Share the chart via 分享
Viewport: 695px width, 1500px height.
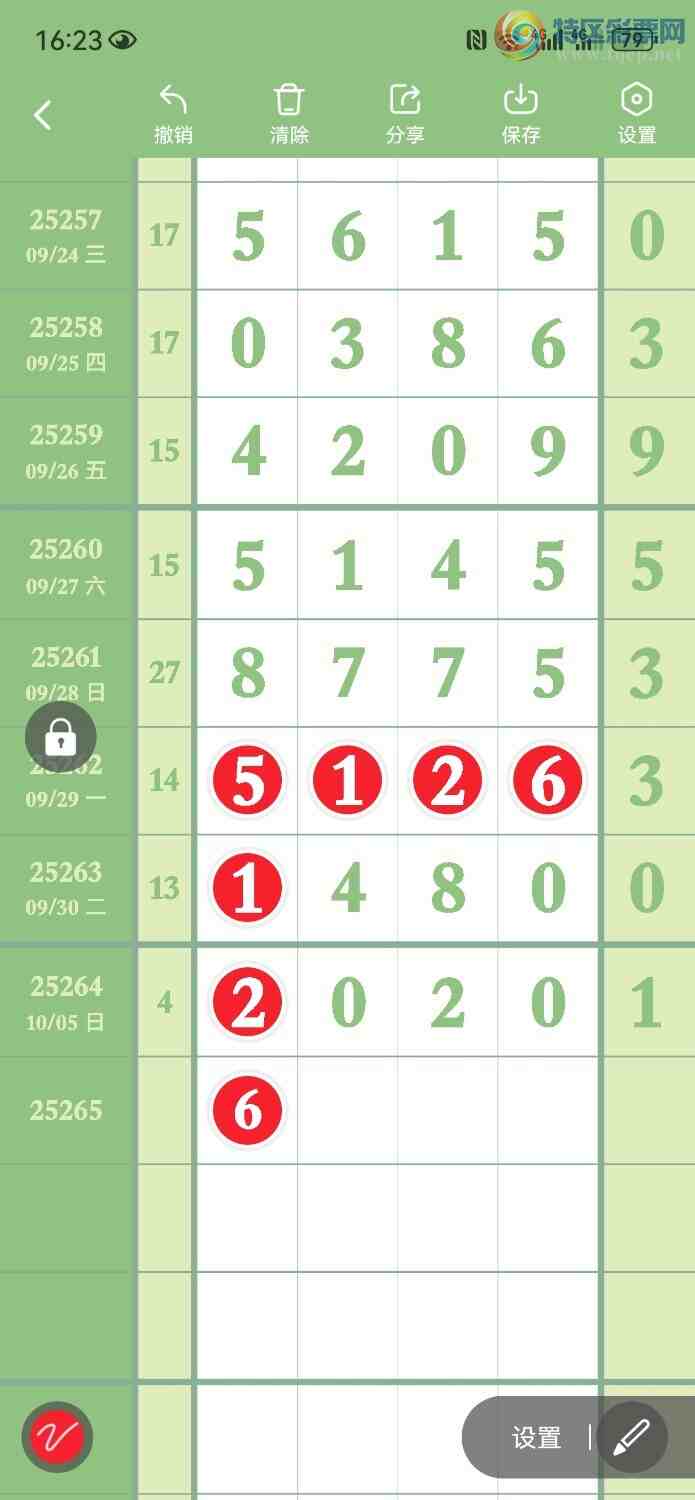[405, 115]
